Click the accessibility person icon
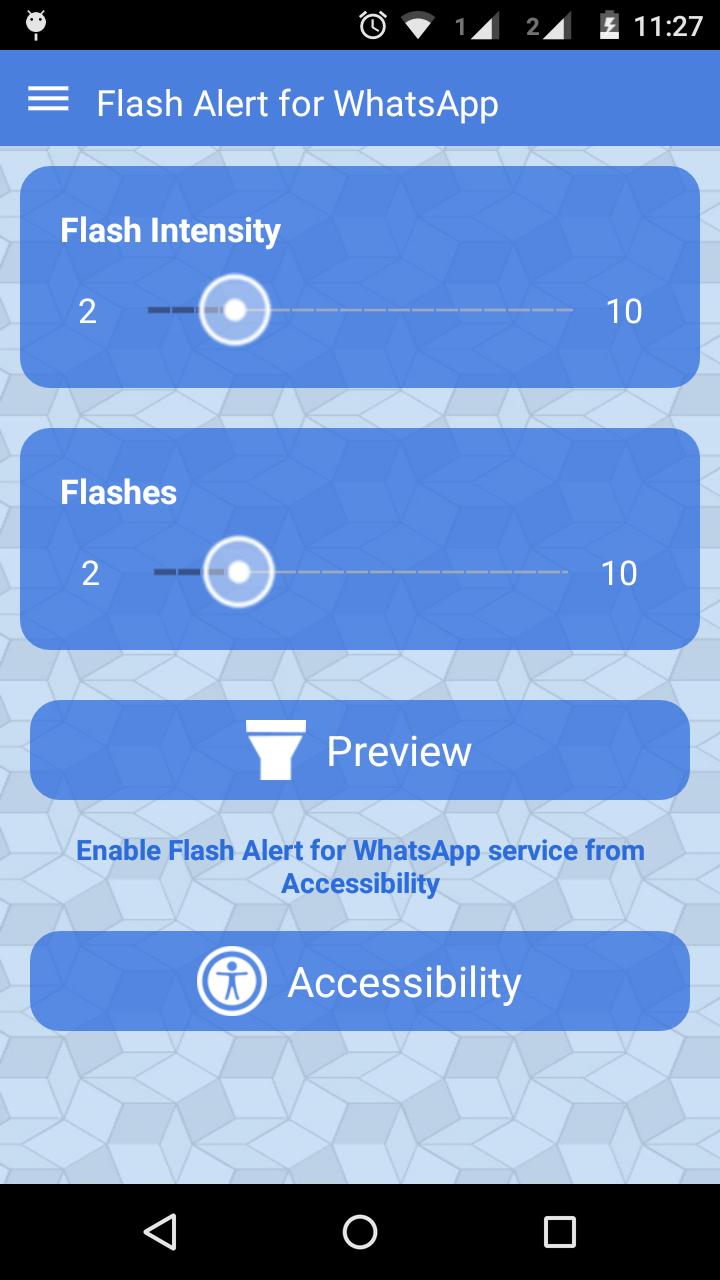Image resolution: width=720 pixels, height=1280 pixels. (x=231, y=980)
